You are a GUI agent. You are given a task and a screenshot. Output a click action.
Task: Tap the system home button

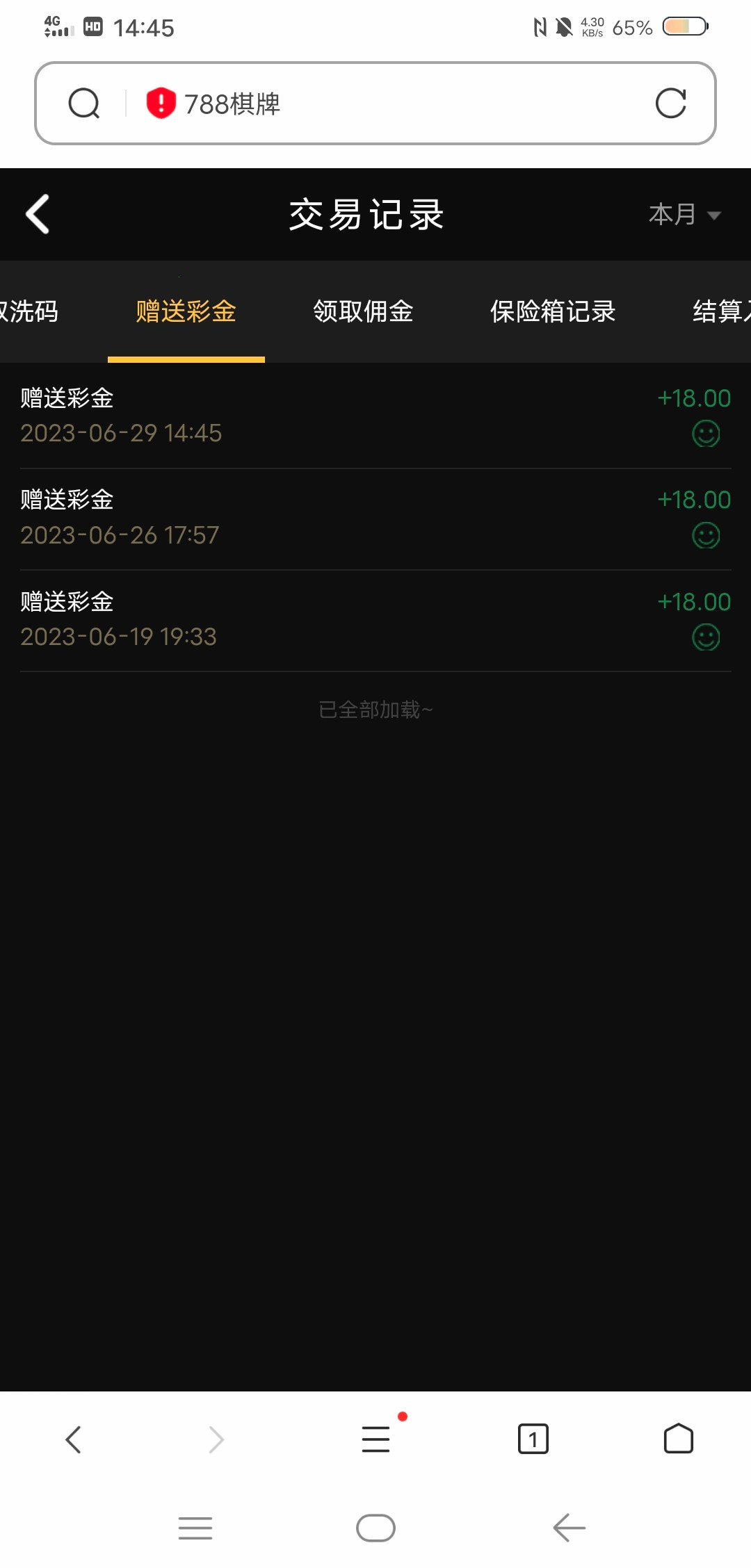[375, 1528]
